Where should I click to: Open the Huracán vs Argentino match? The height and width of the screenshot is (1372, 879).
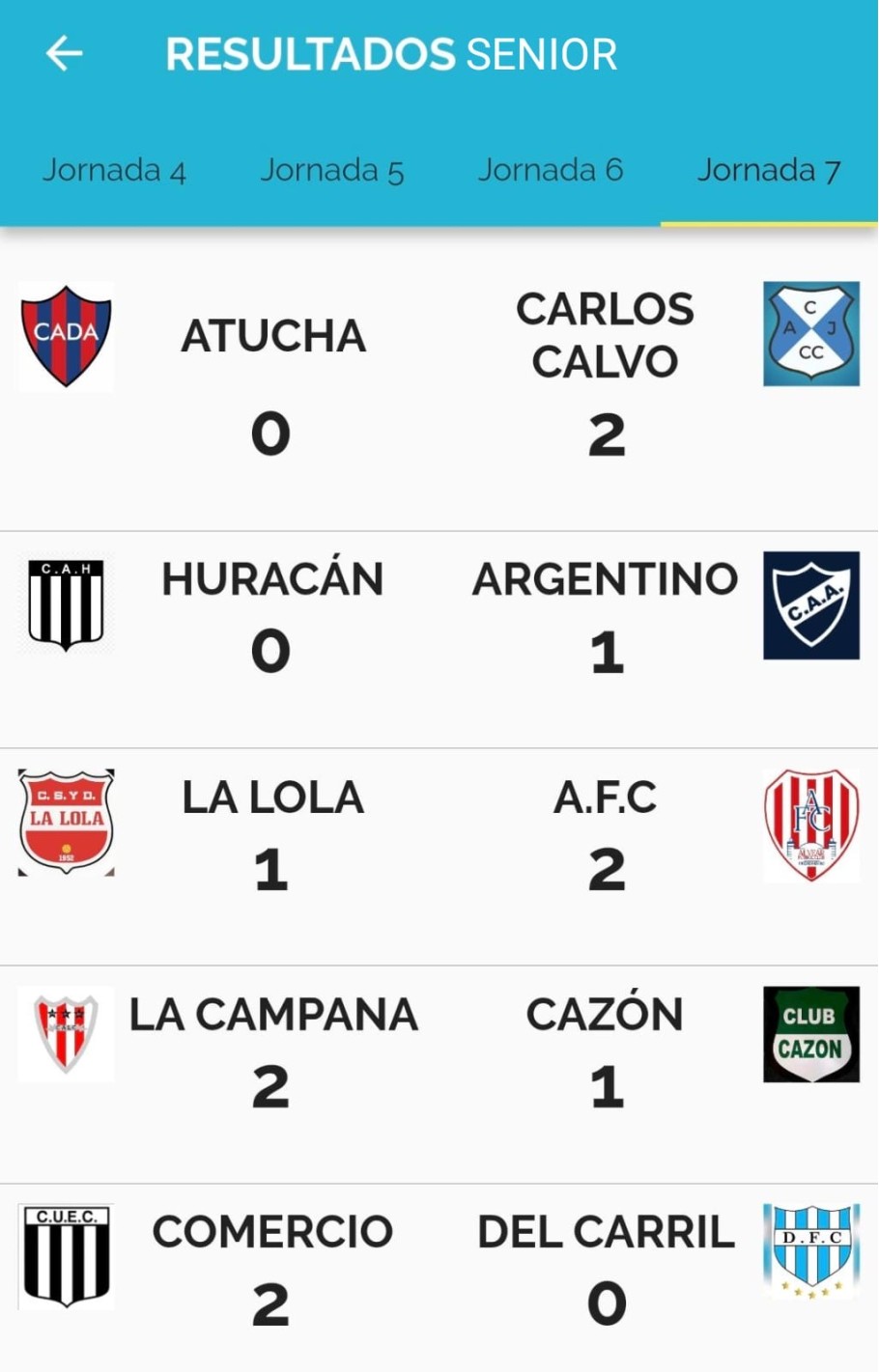click(439, 618)
